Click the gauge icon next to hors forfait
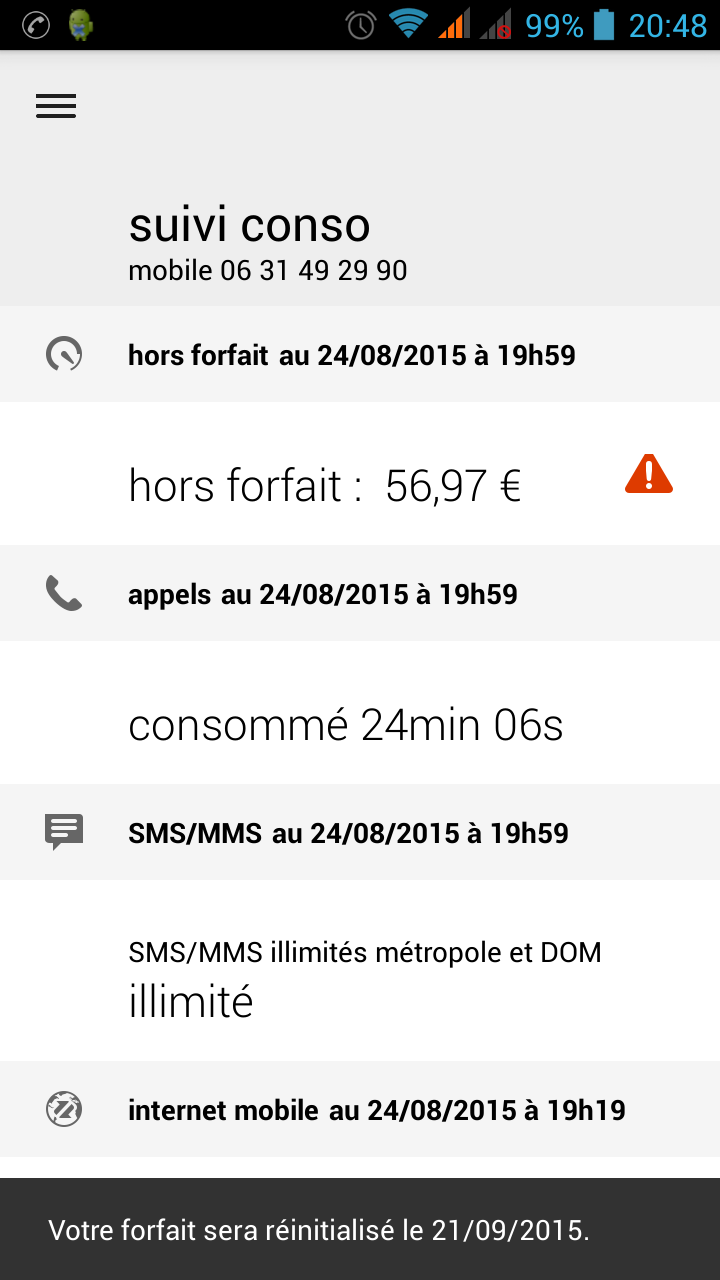Image resolution: width=720 pixels, height=1280 pixels. click(62, 354)
